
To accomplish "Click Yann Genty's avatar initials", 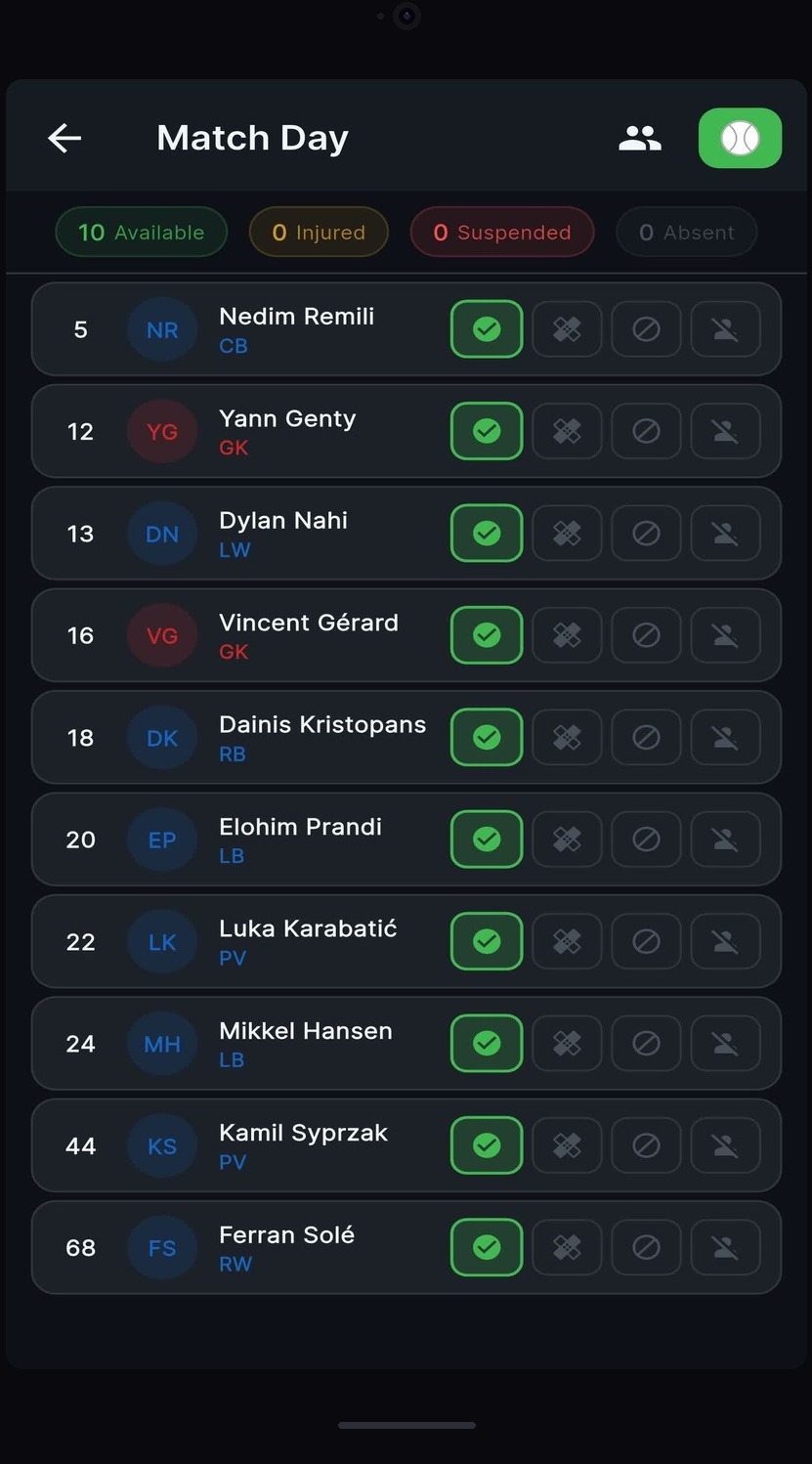I will coord(161,431).
